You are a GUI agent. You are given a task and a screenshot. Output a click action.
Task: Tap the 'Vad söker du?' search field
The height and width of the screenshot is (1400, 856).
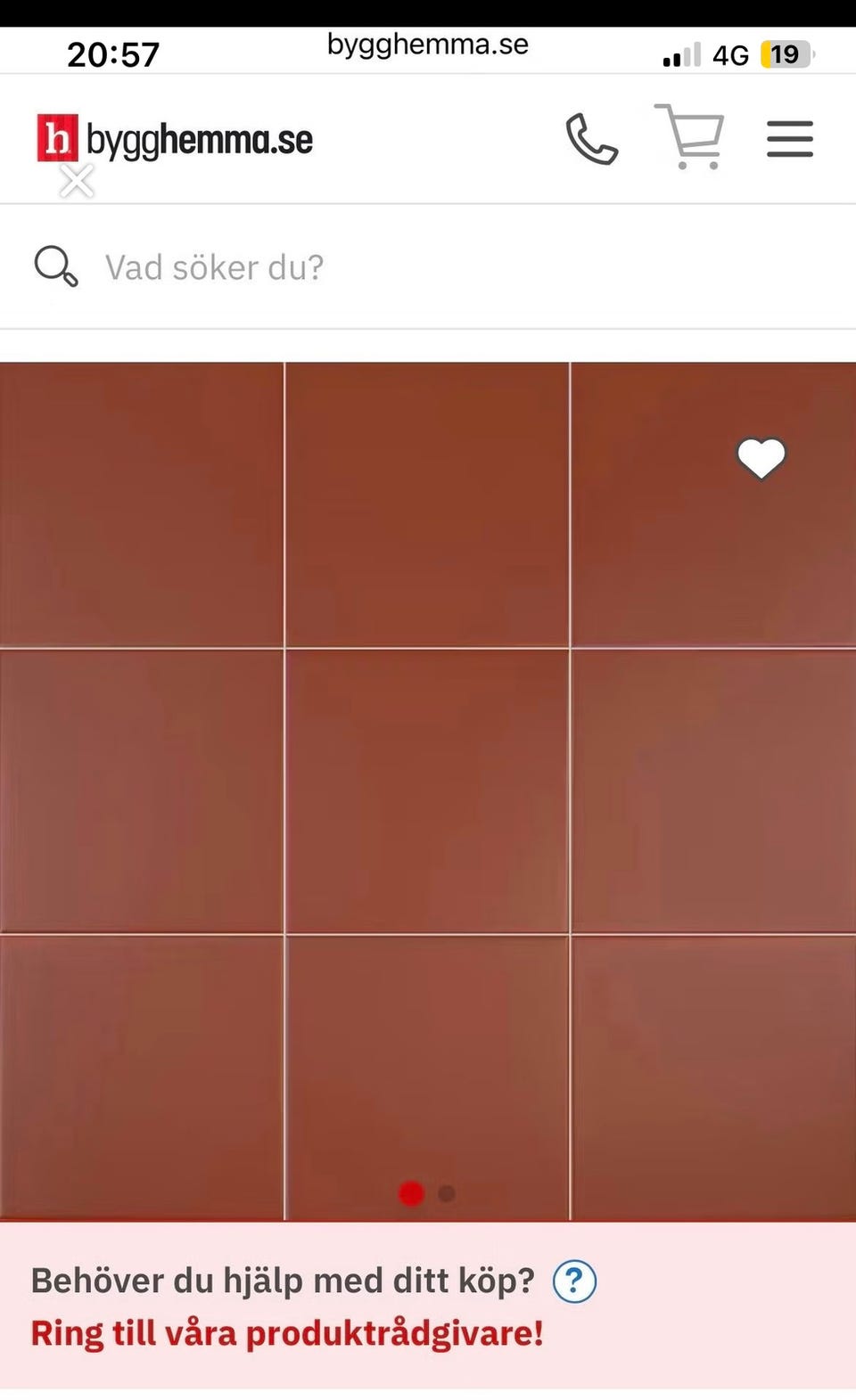(x=428, y=266)
